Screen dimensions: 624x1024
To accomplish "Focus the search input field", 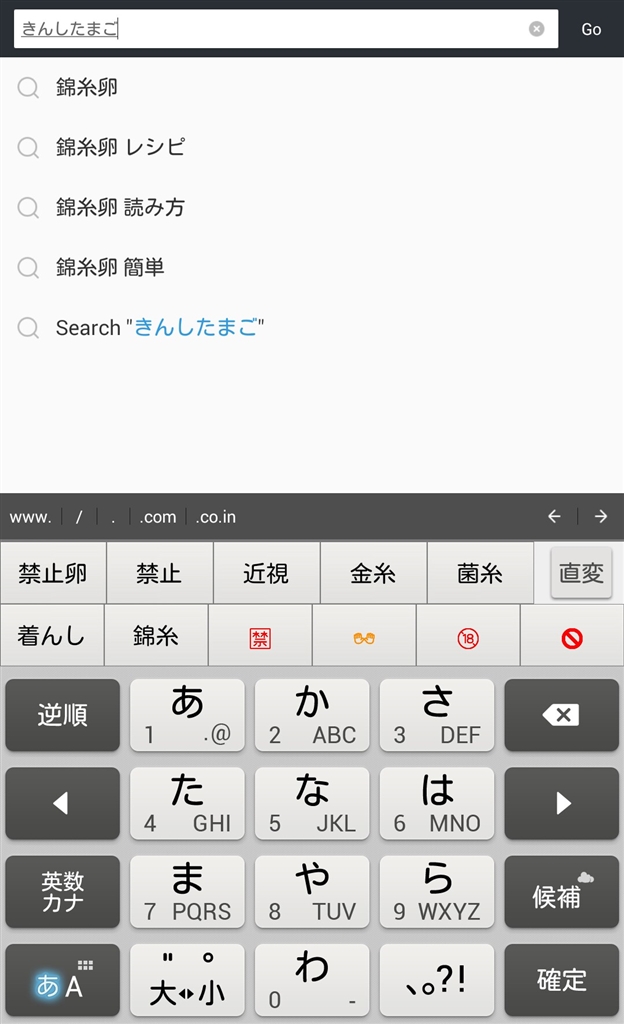I will 270,29.
